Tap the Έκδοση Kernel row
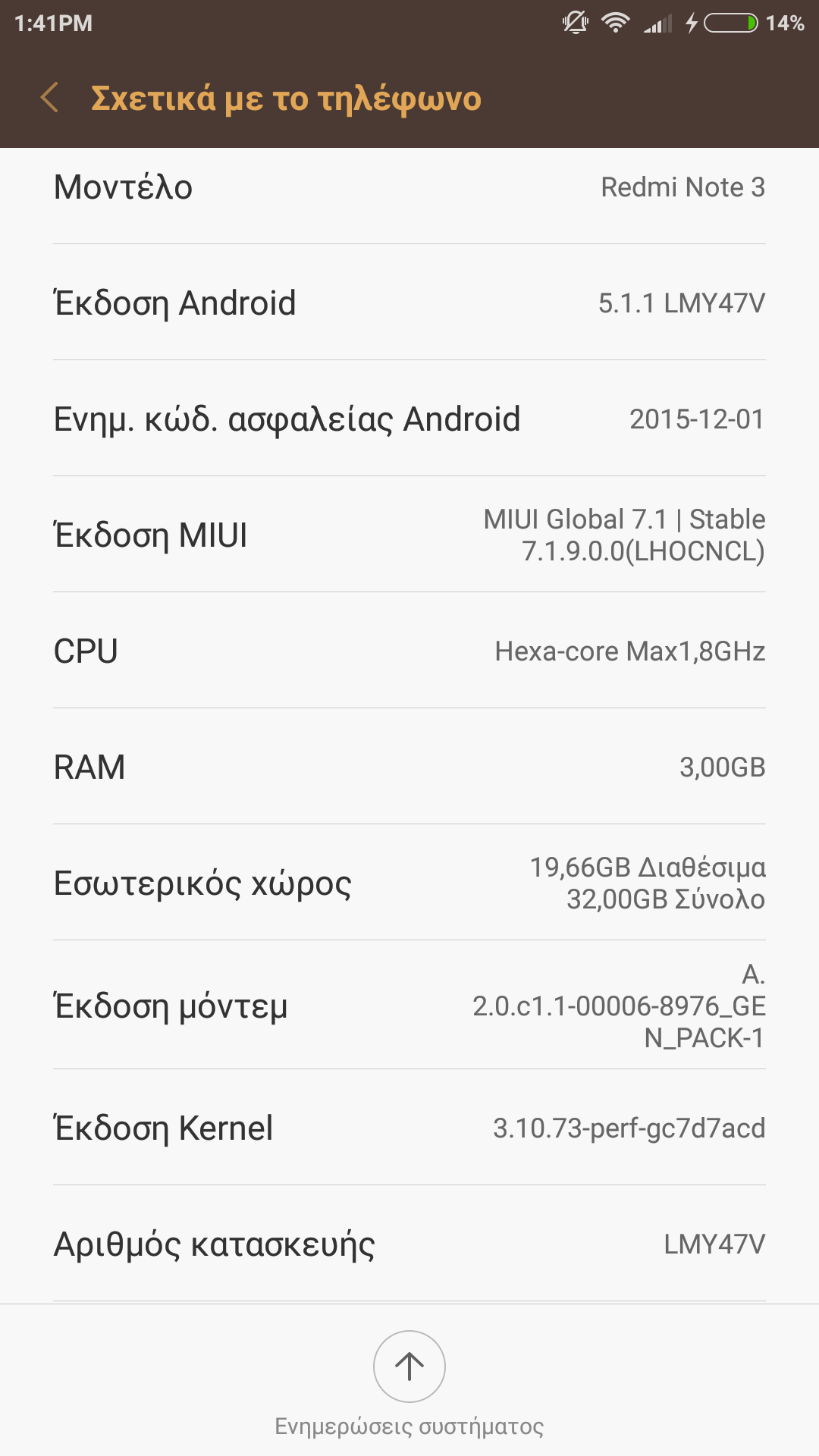819x1456 pixels. 409,1128
